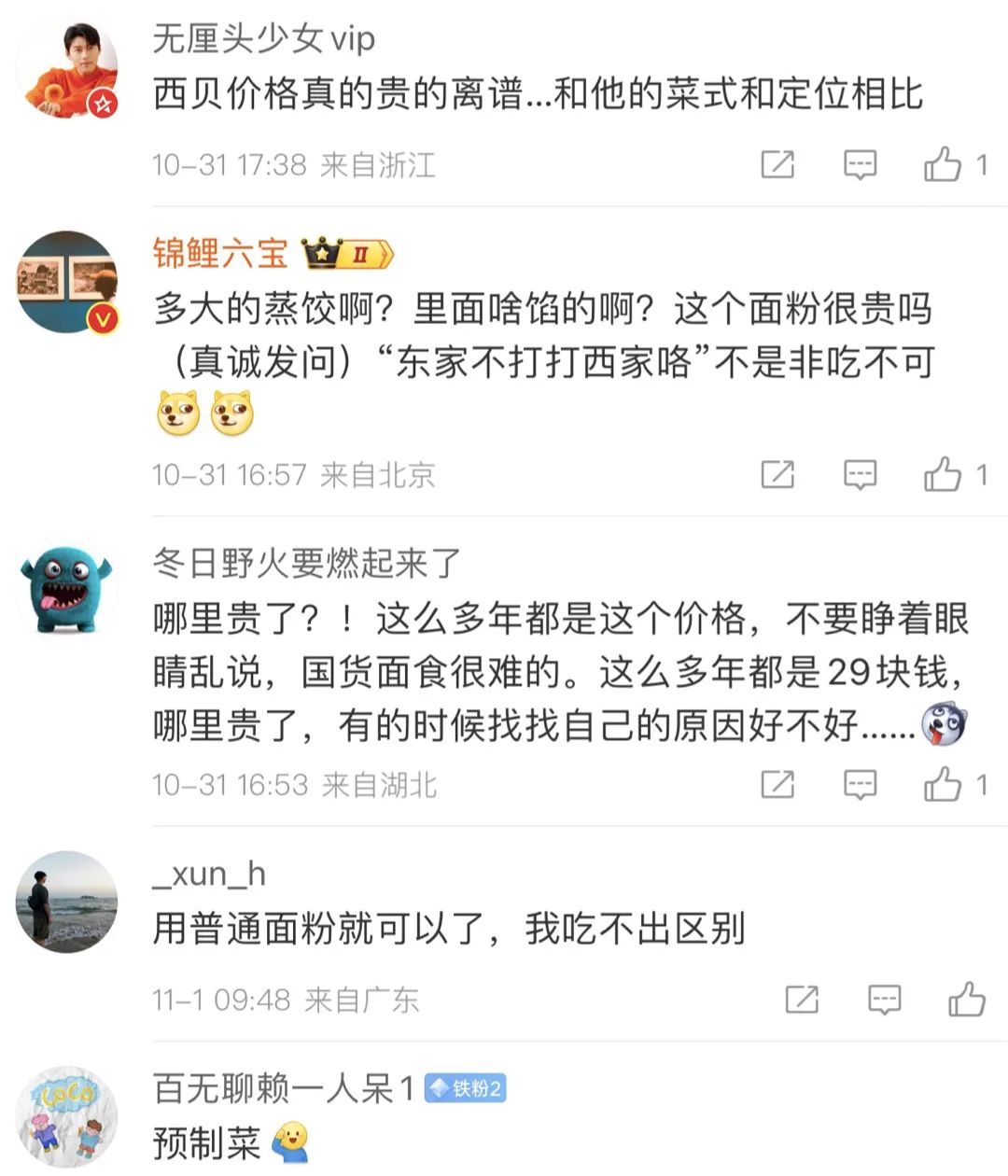
Task: Reply to 无厘头少女vip's comment
Action: tap(860, 165)
